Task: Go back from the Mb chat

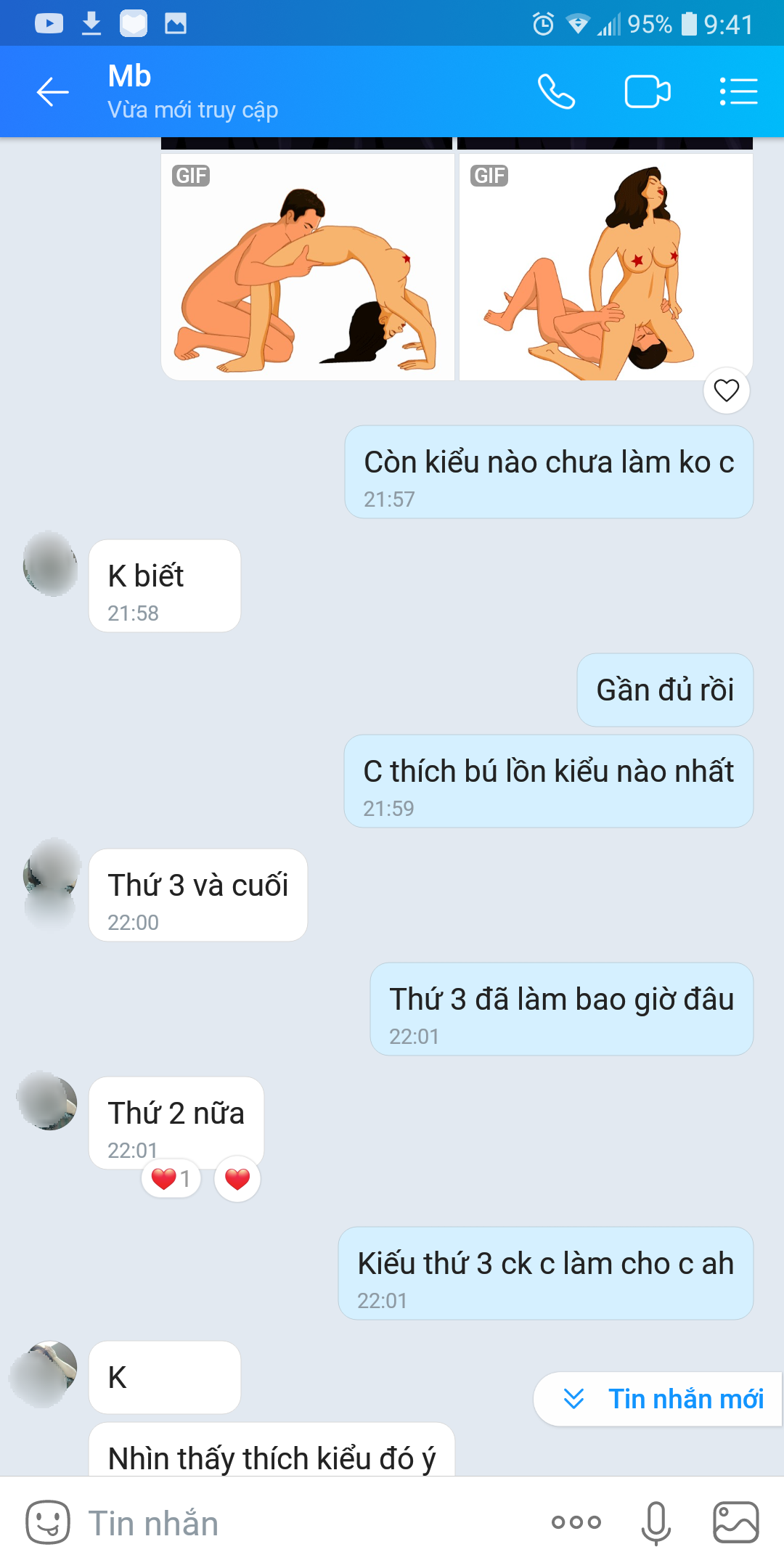Action: pos(52,92)
